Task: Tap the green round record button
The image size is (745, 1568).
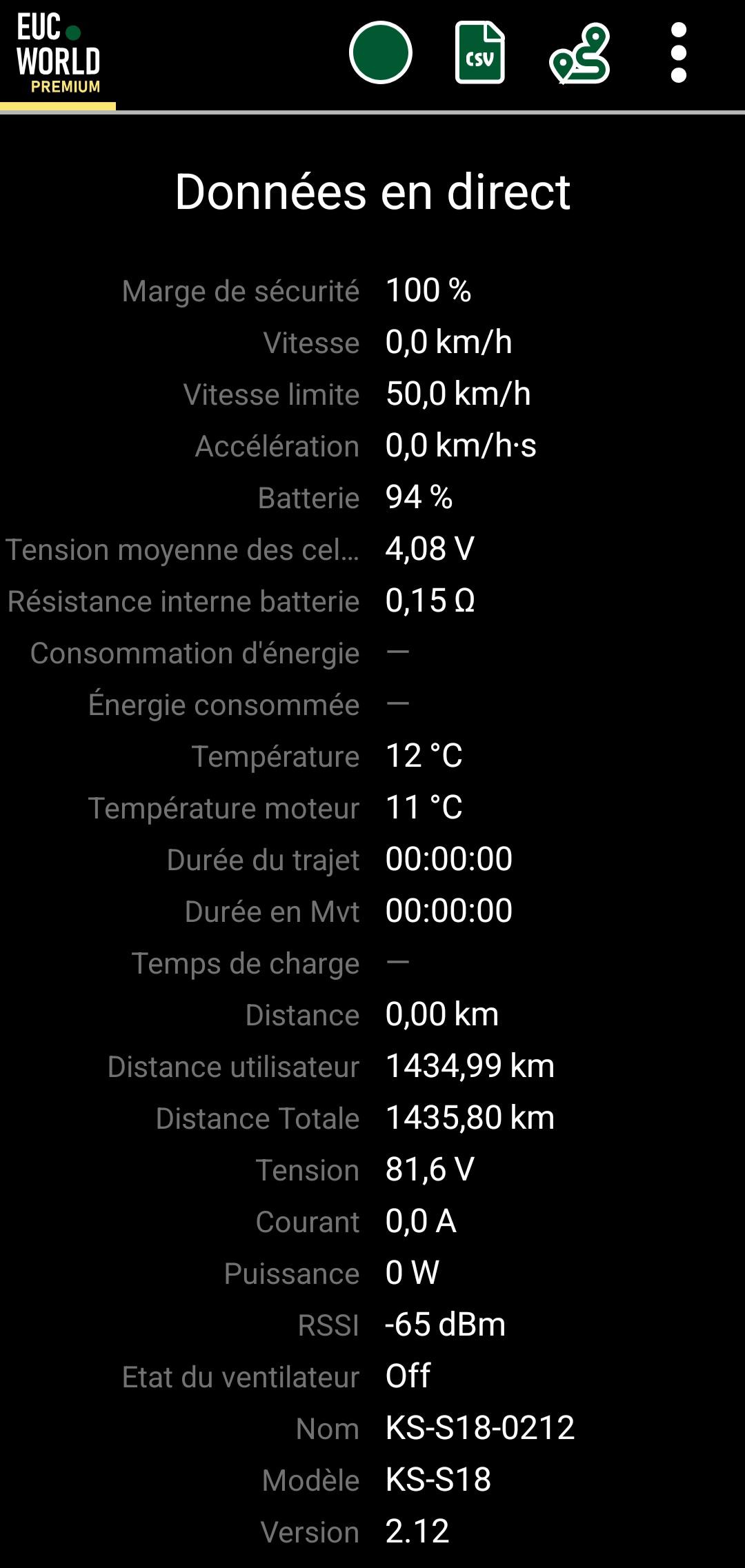Action: pos(381,52)
